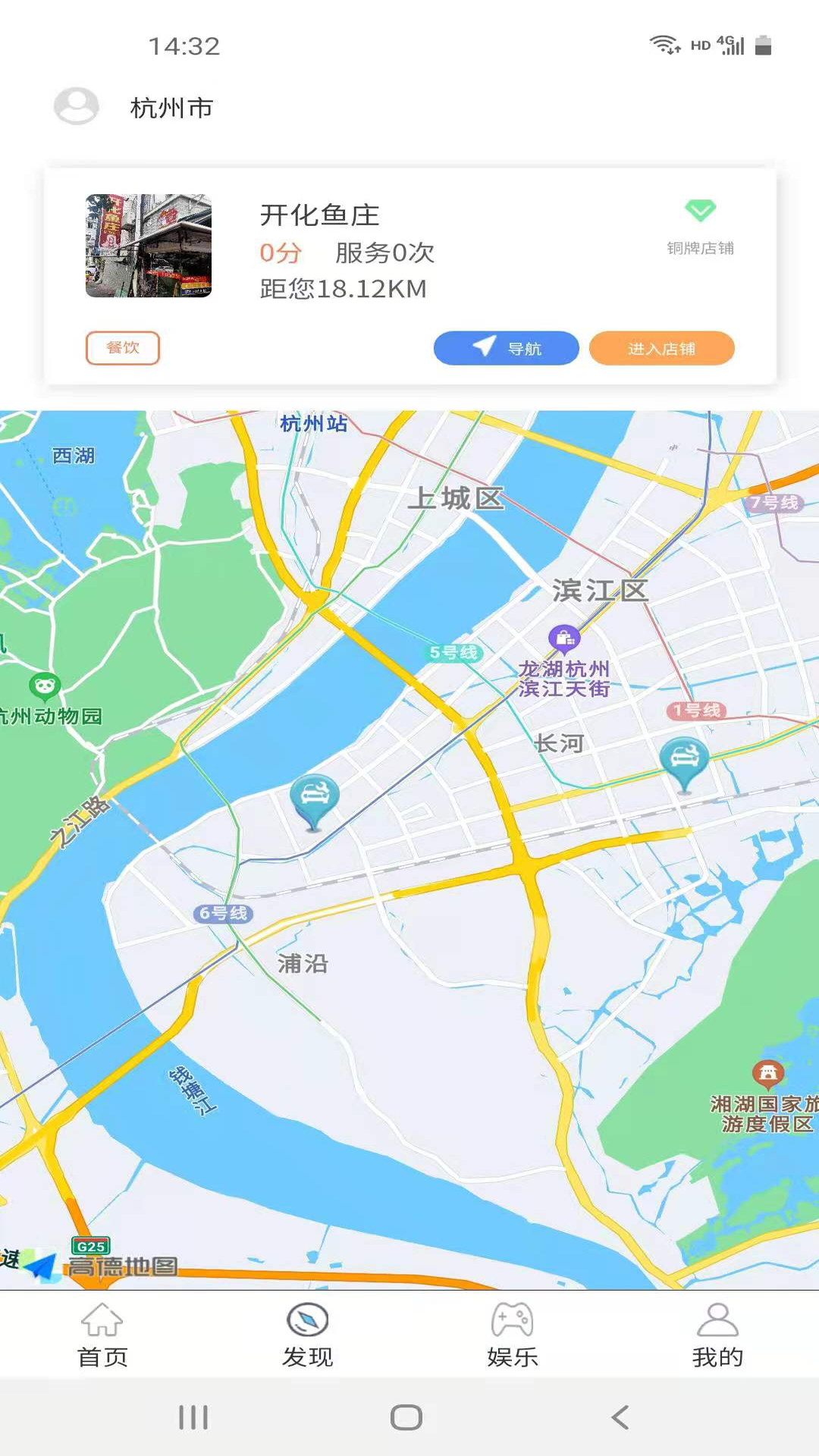Open the 湘湖国家旅游度假区 landmark marker

click(x=769, y=1072)
